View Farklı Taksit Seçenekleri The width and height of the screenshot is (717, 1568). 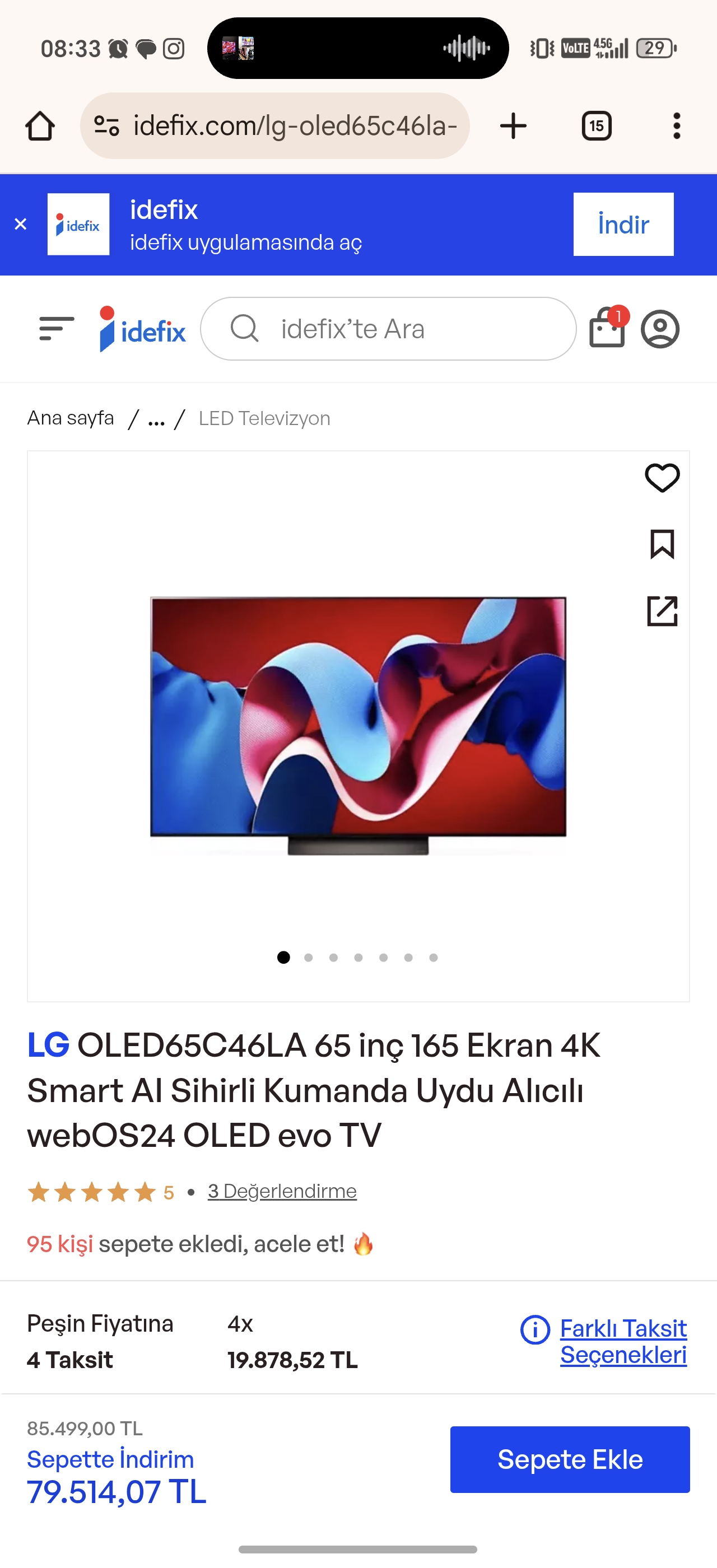click(x=623, y=1341)
